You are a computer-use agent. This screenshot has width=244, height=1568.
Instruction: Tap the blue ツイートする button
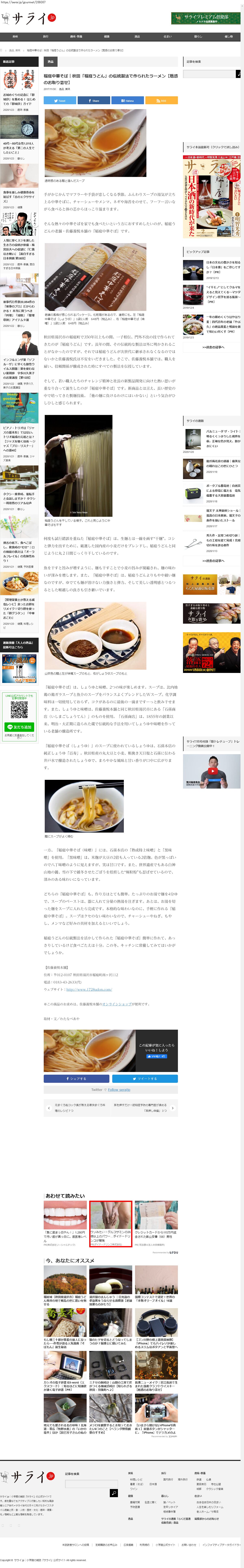[x=145, y=1079]
